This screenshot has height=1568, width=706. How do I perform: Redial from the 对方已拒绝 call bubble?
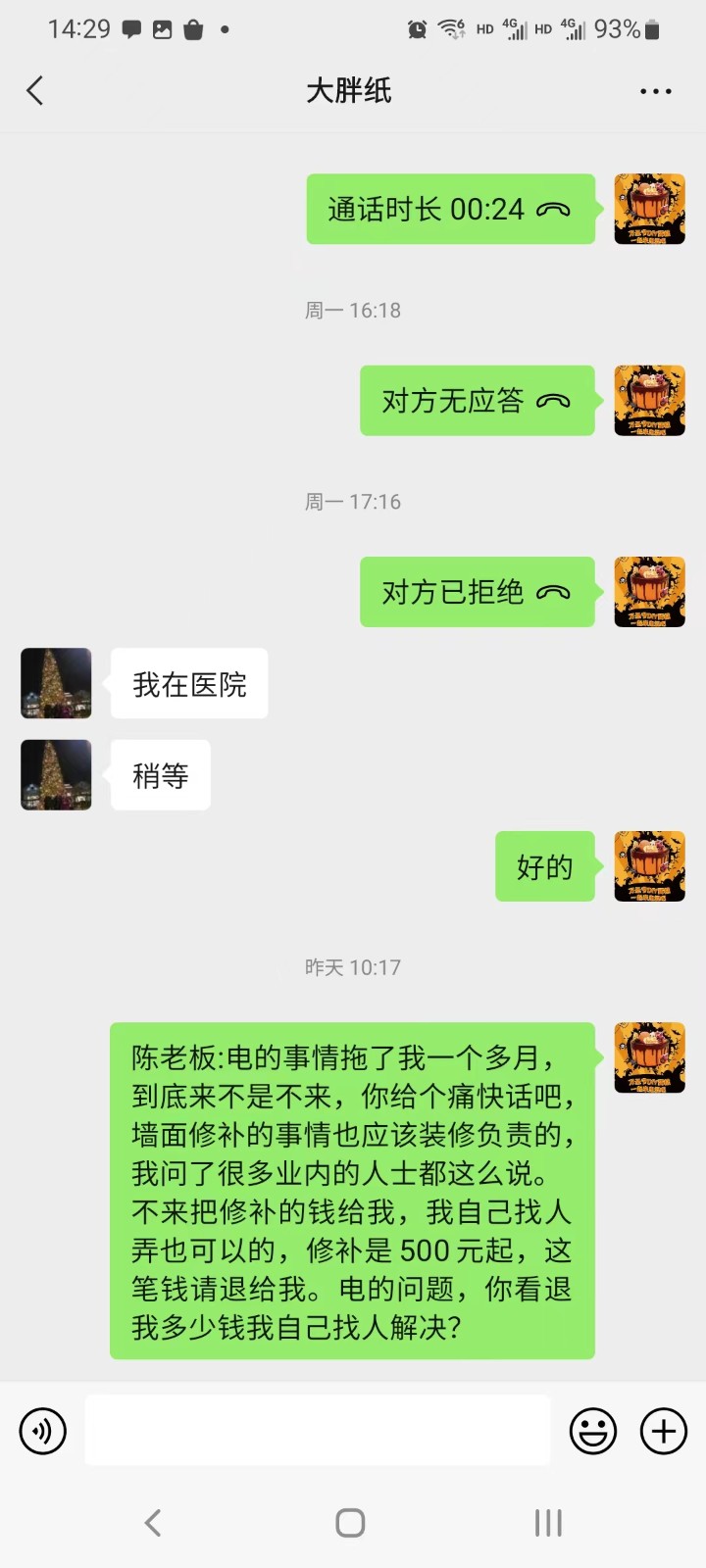click(x=477, y=592)
